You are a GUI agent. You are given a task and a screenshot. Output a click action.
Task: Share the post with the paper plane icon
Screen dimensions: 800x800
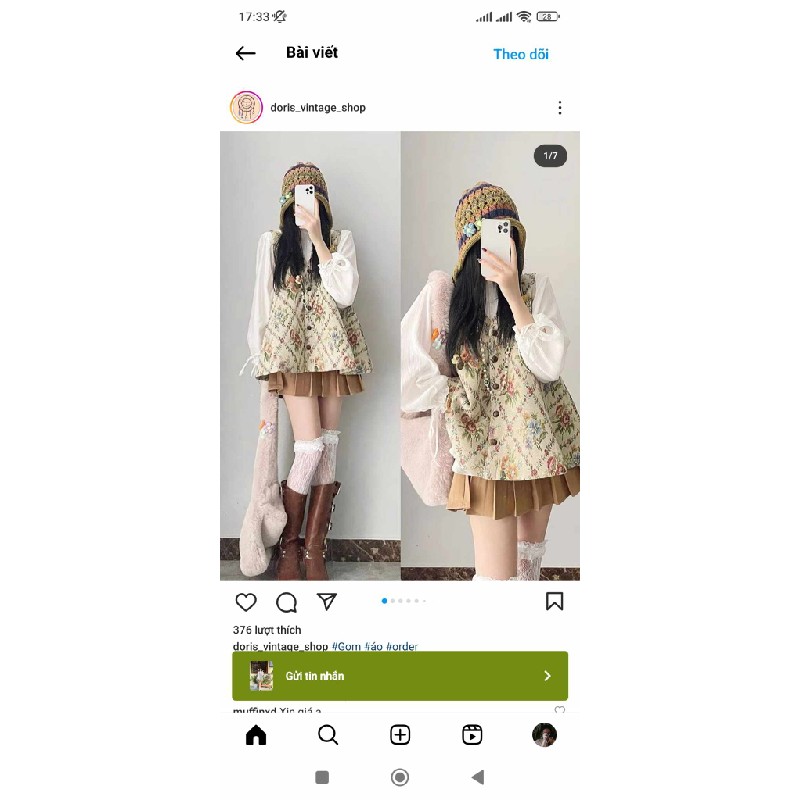click(x=327, y=601)
